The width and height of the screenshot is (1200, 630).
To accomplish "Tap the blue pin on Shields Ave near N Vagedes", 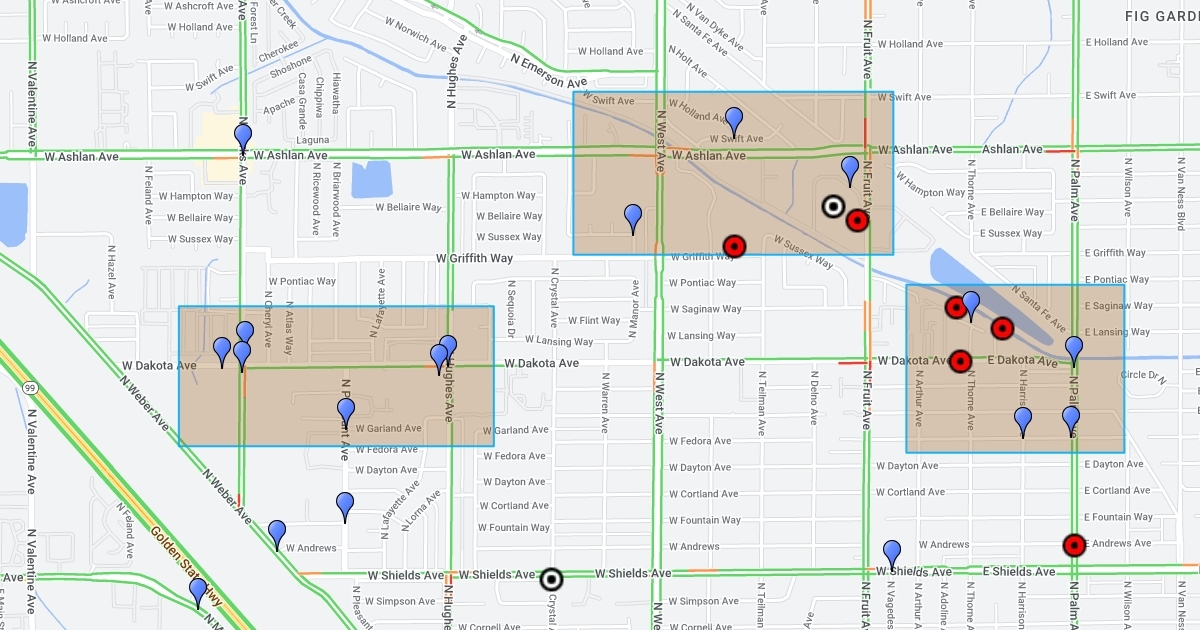I will pos(892,553).
